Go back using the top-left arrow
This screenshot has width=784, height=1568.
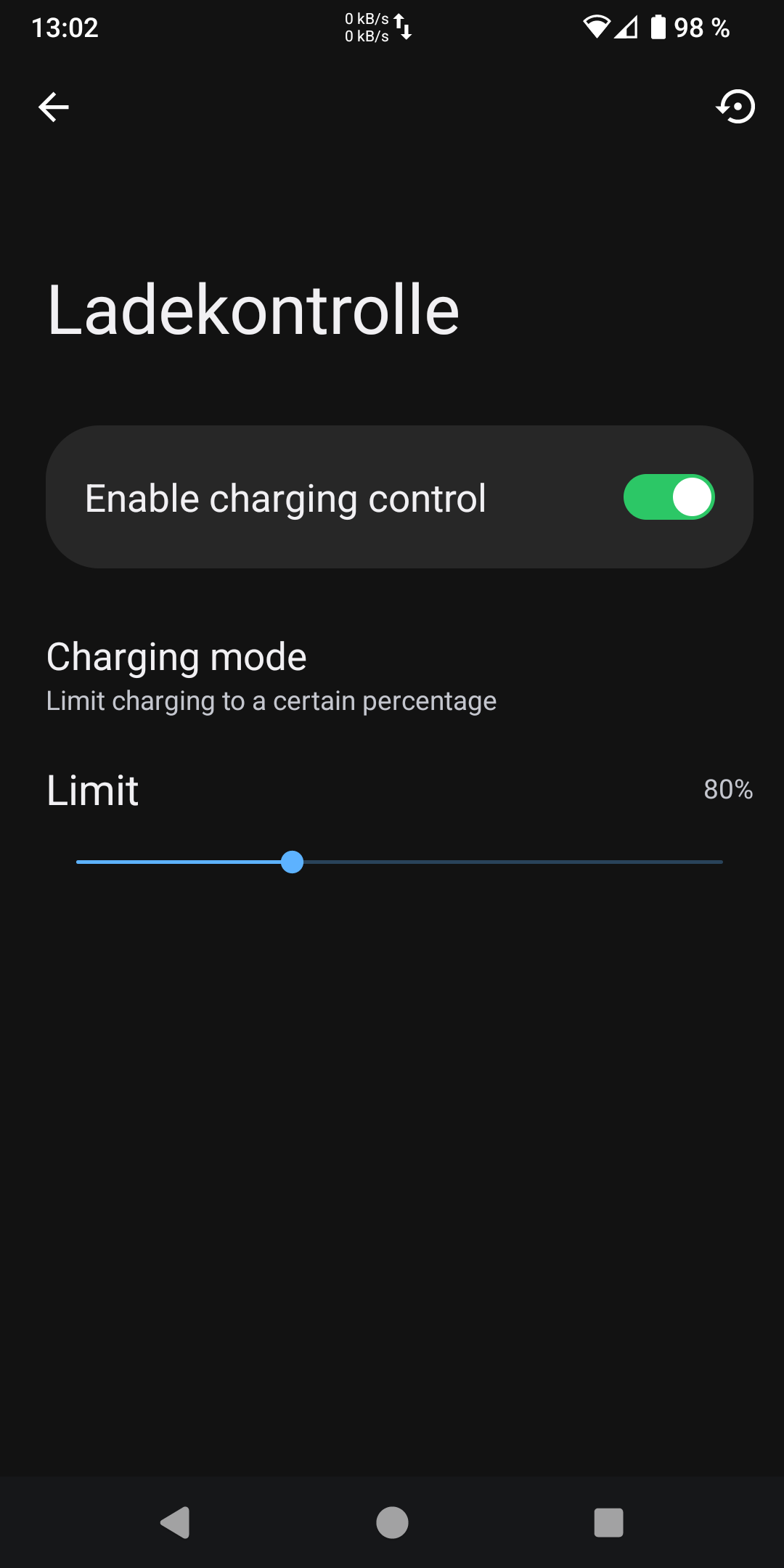(x=54, y=107)
